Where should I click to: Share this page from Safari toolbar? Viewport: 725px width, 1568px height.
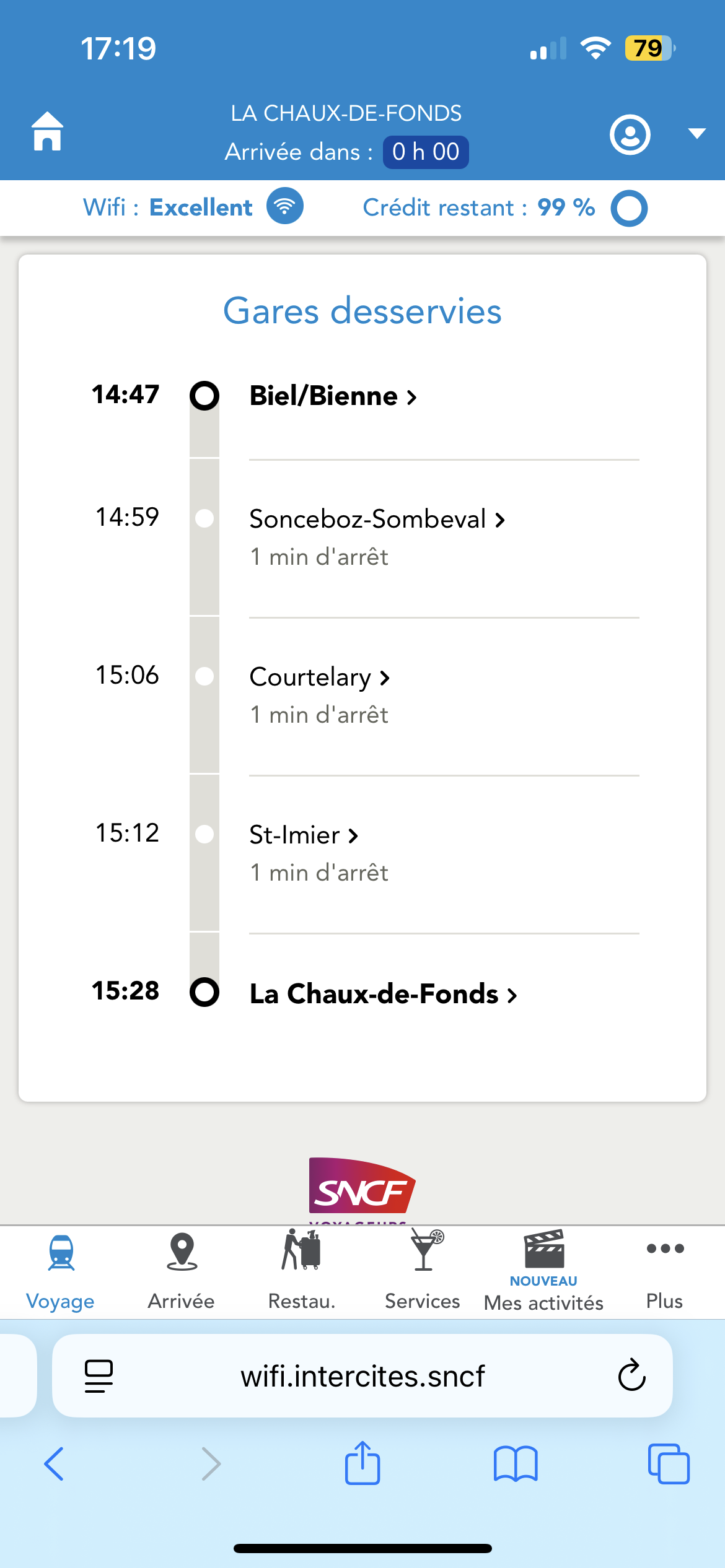click(362, 1463)
